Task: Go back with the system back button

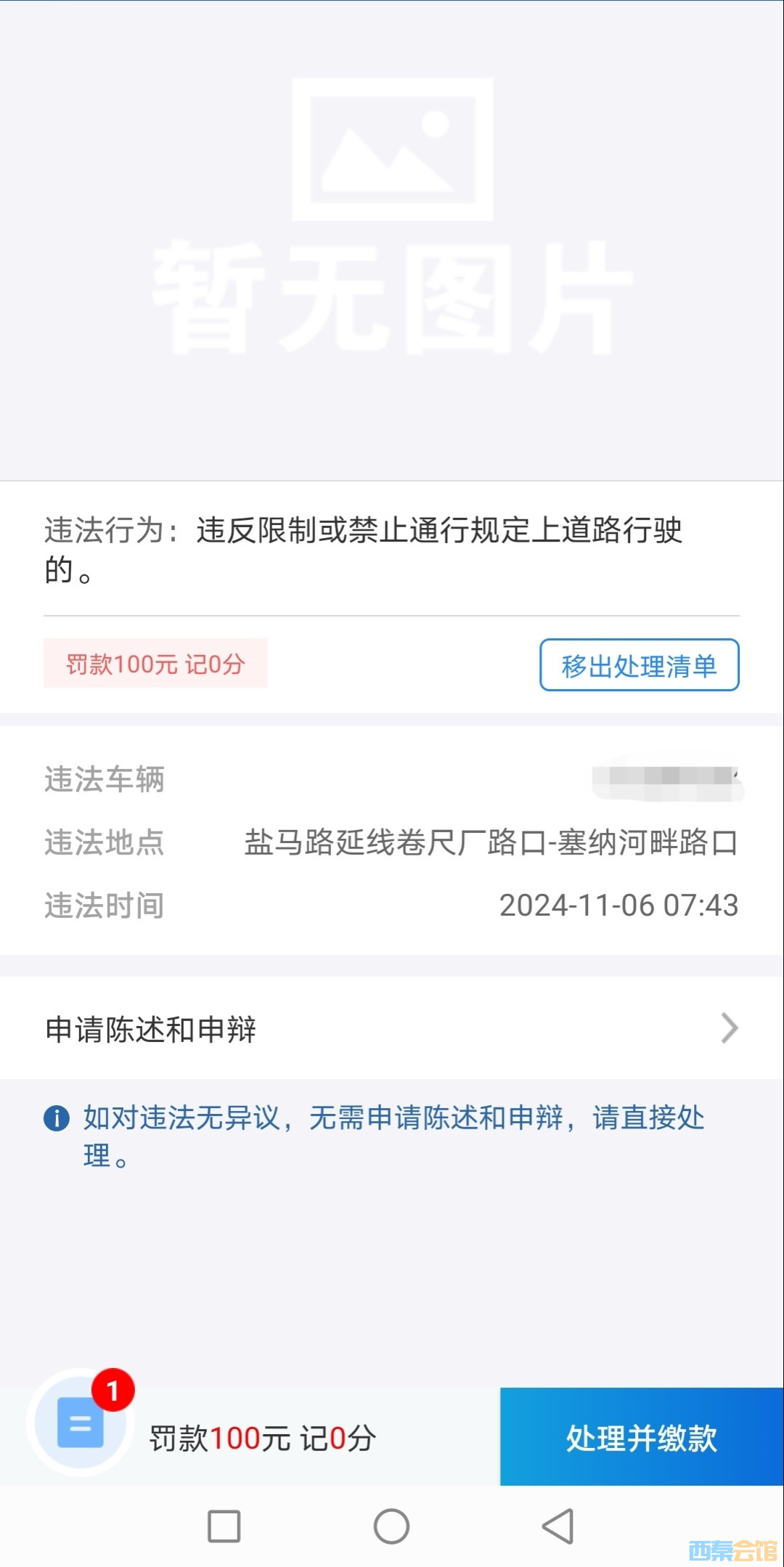Action: 558,1526
